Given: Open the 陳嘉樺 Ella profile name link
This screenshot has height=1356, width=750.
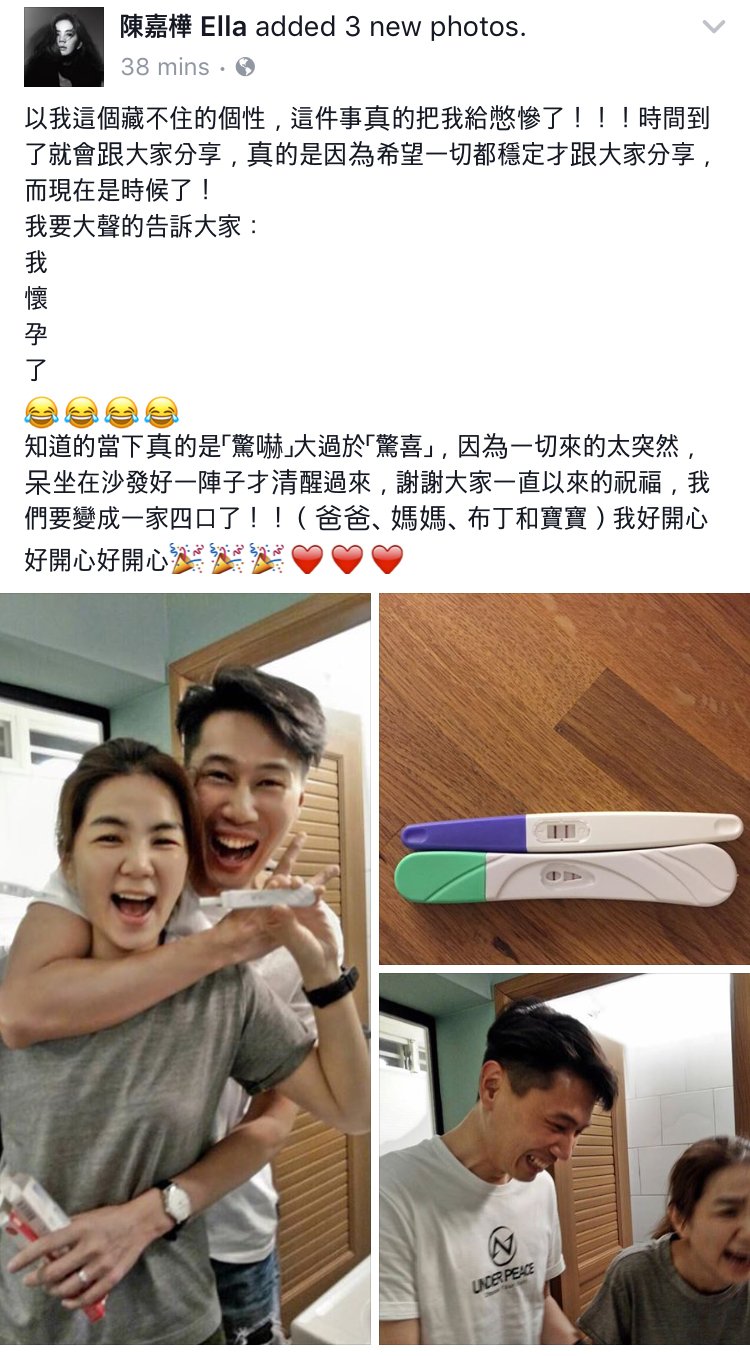Looking at the screenshot, I should point(183,27).
